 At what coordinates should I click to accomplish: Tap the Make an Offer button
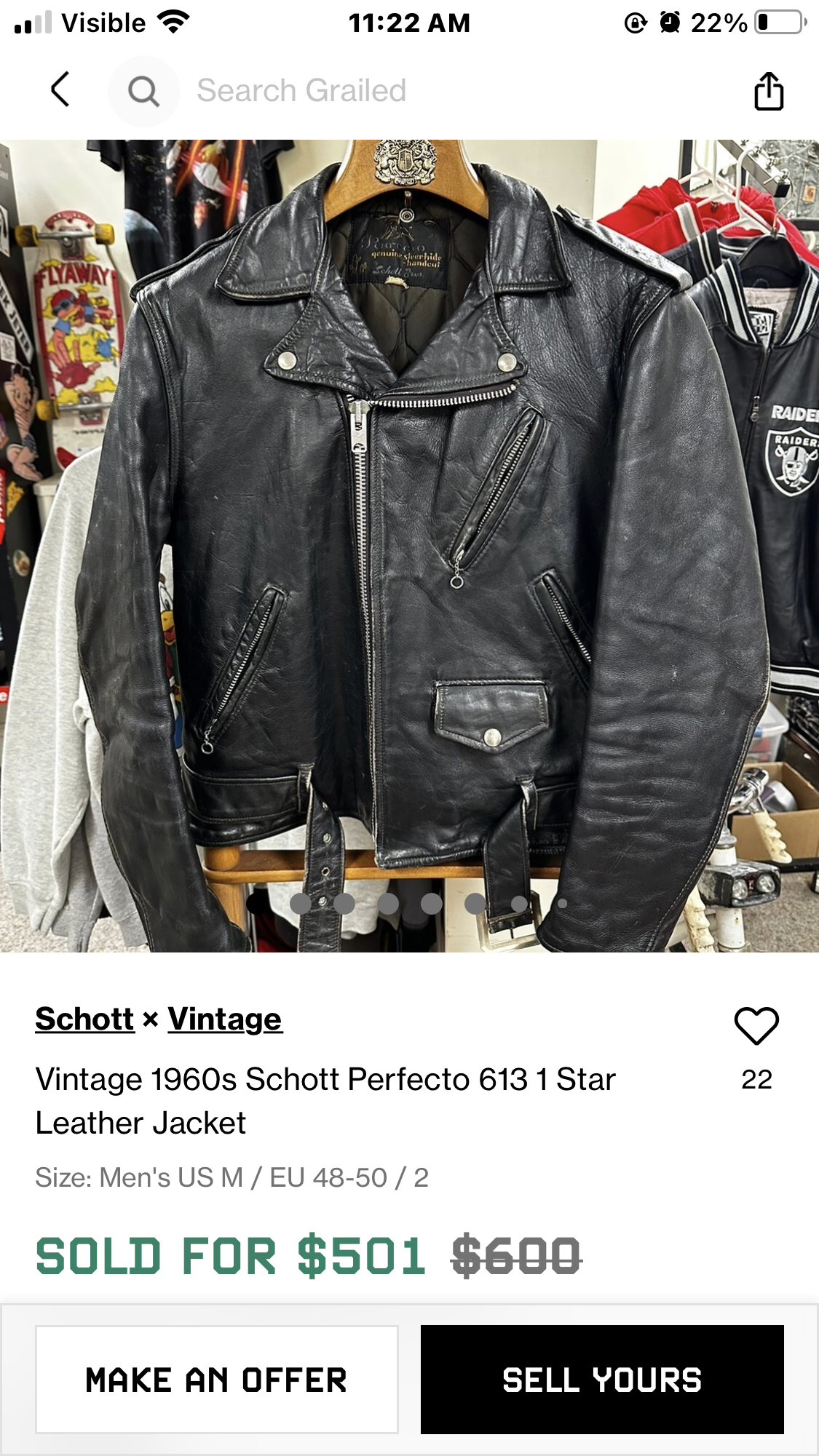coord(217,1380)
